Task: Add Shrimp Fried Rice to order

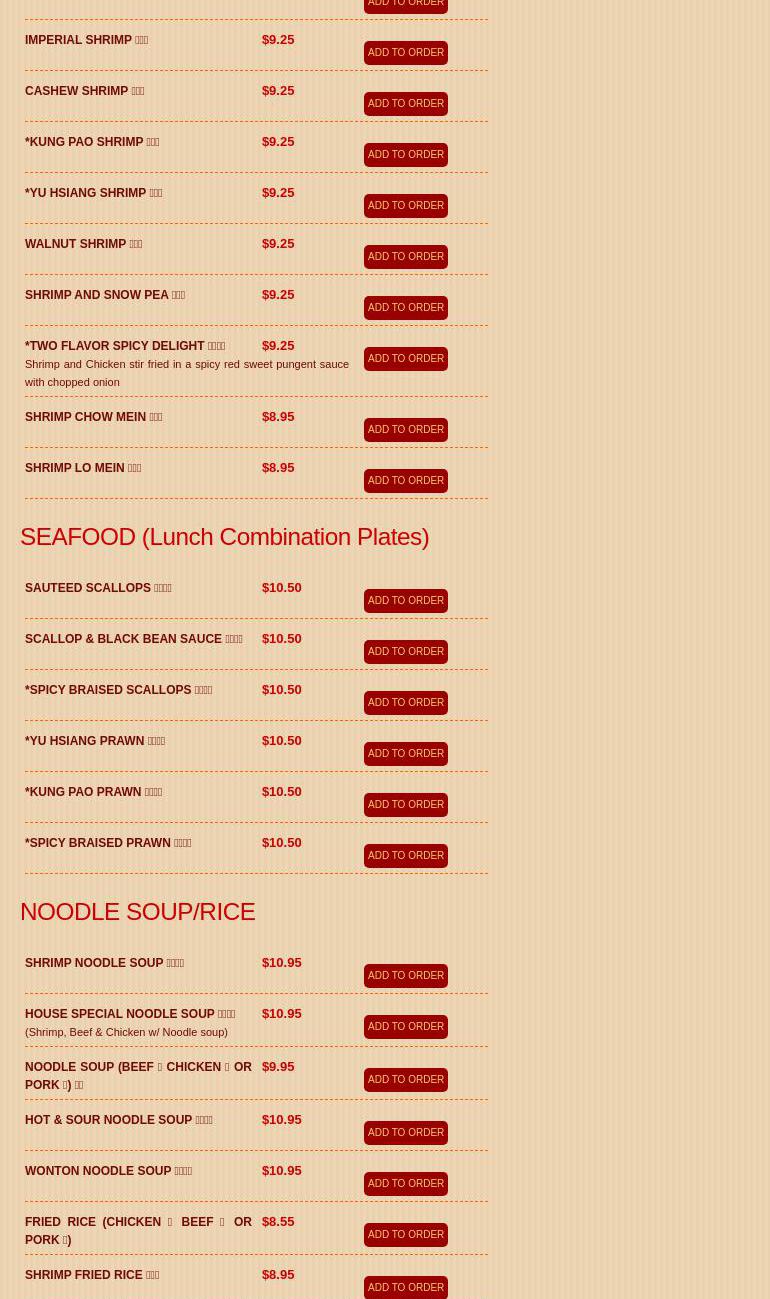Action: [x=405, y=1288]
